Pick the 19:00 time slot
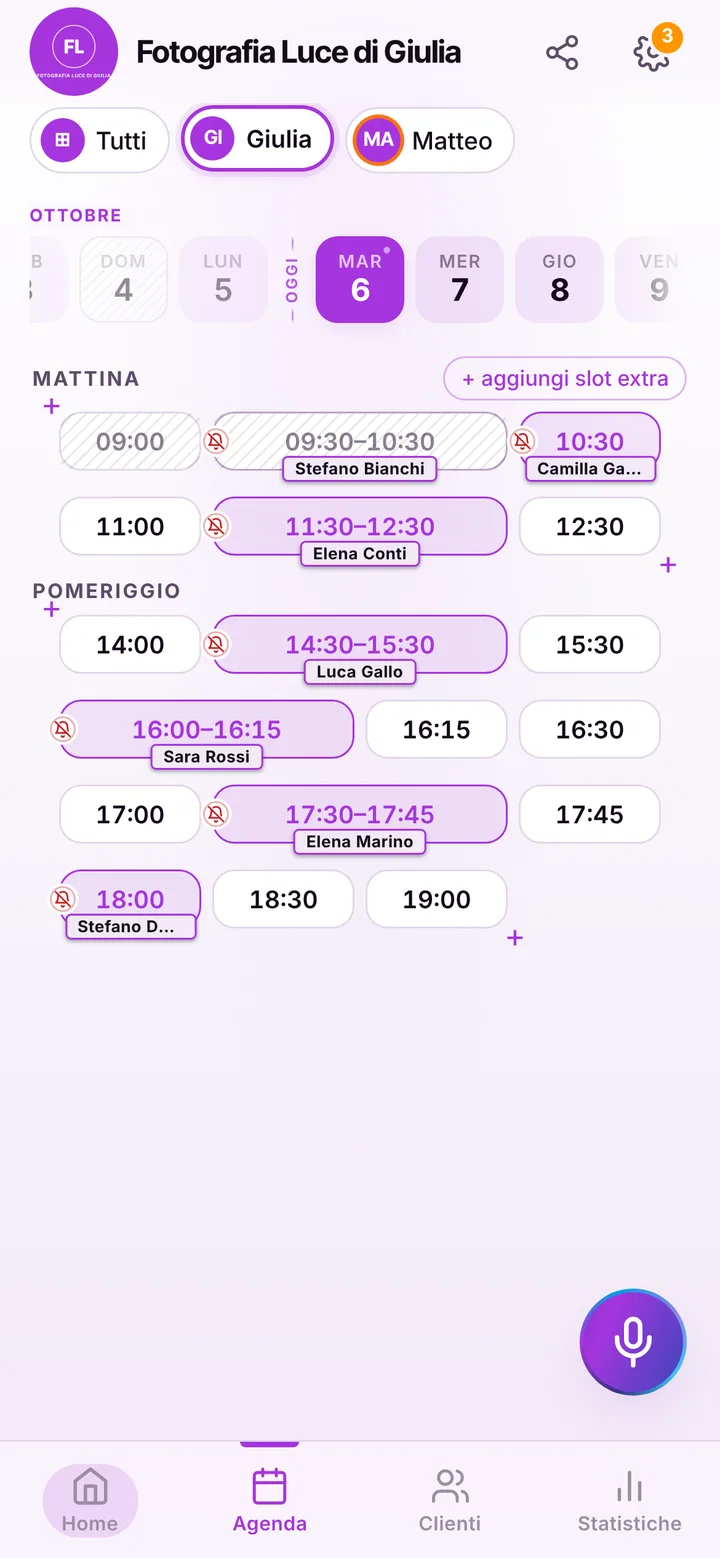Screen dimensions: 720x1558 click(437, 899)
